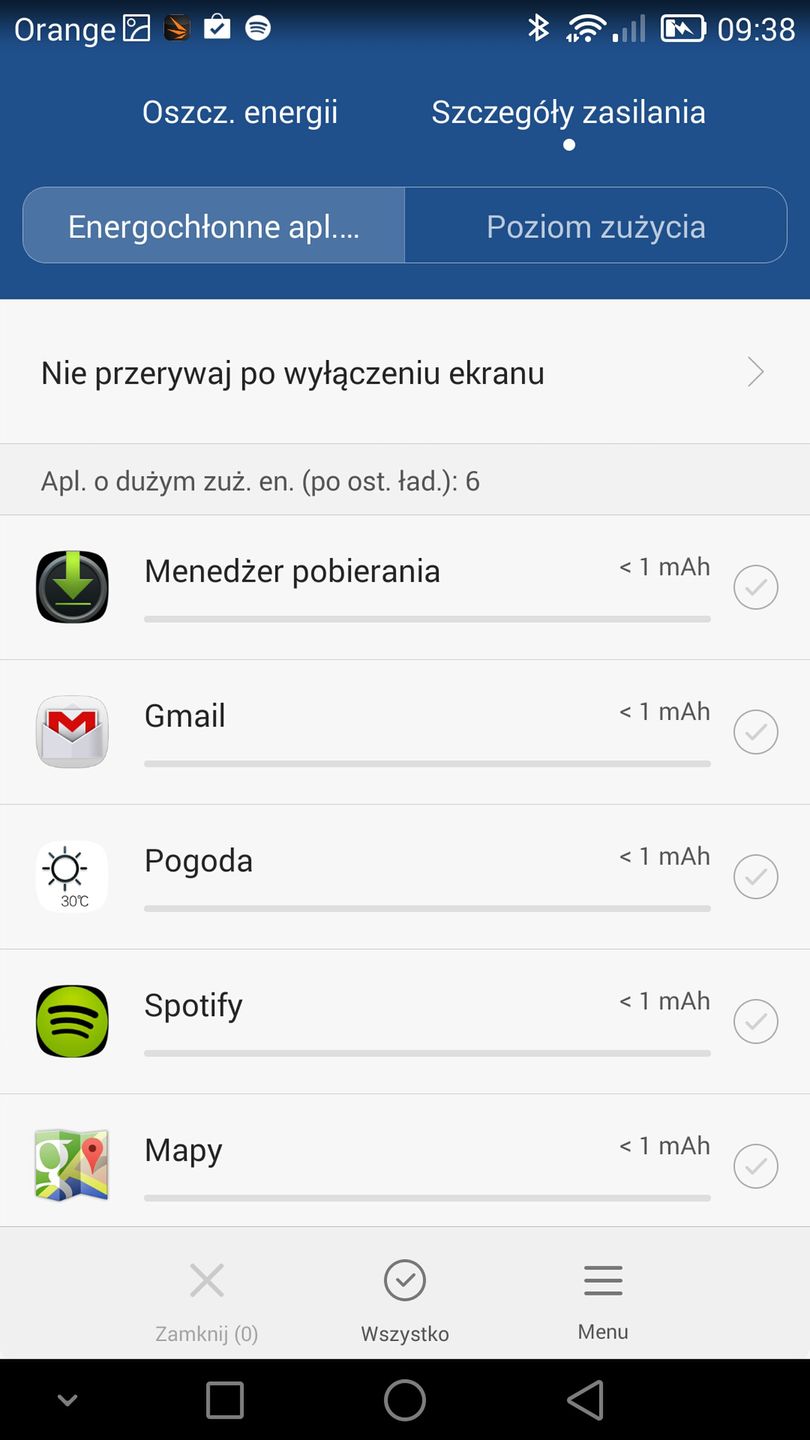Open the recent apps square button

click(224, 1399)
